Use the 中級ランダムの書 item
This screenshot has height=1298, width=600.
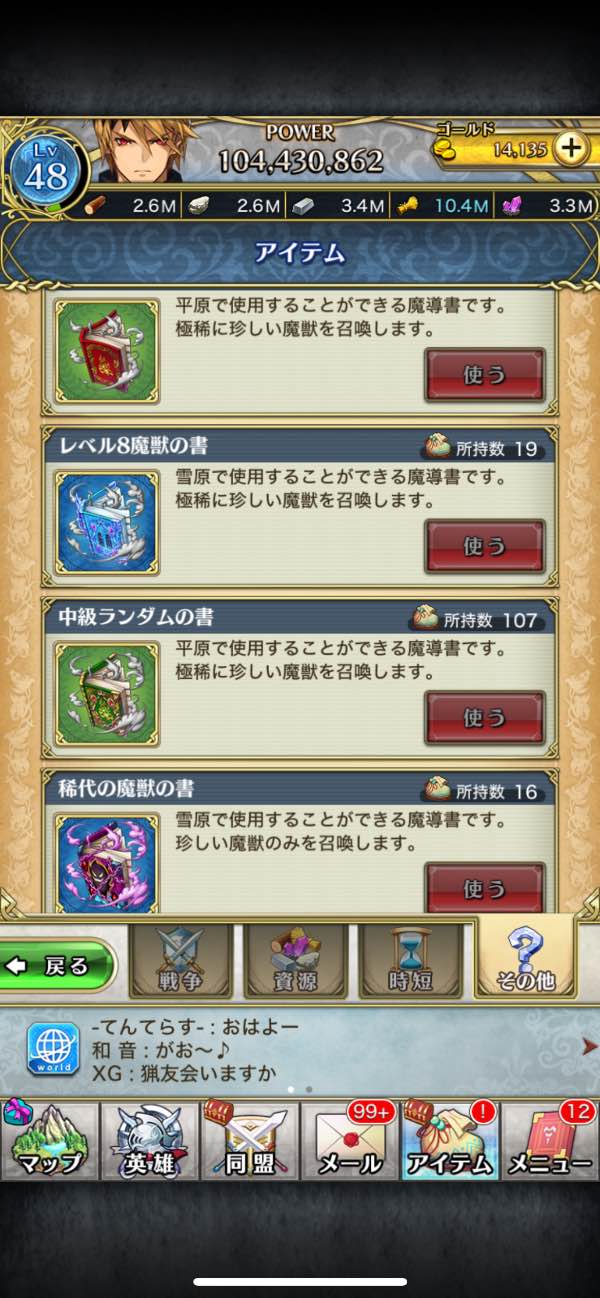[x=485, y=717]
